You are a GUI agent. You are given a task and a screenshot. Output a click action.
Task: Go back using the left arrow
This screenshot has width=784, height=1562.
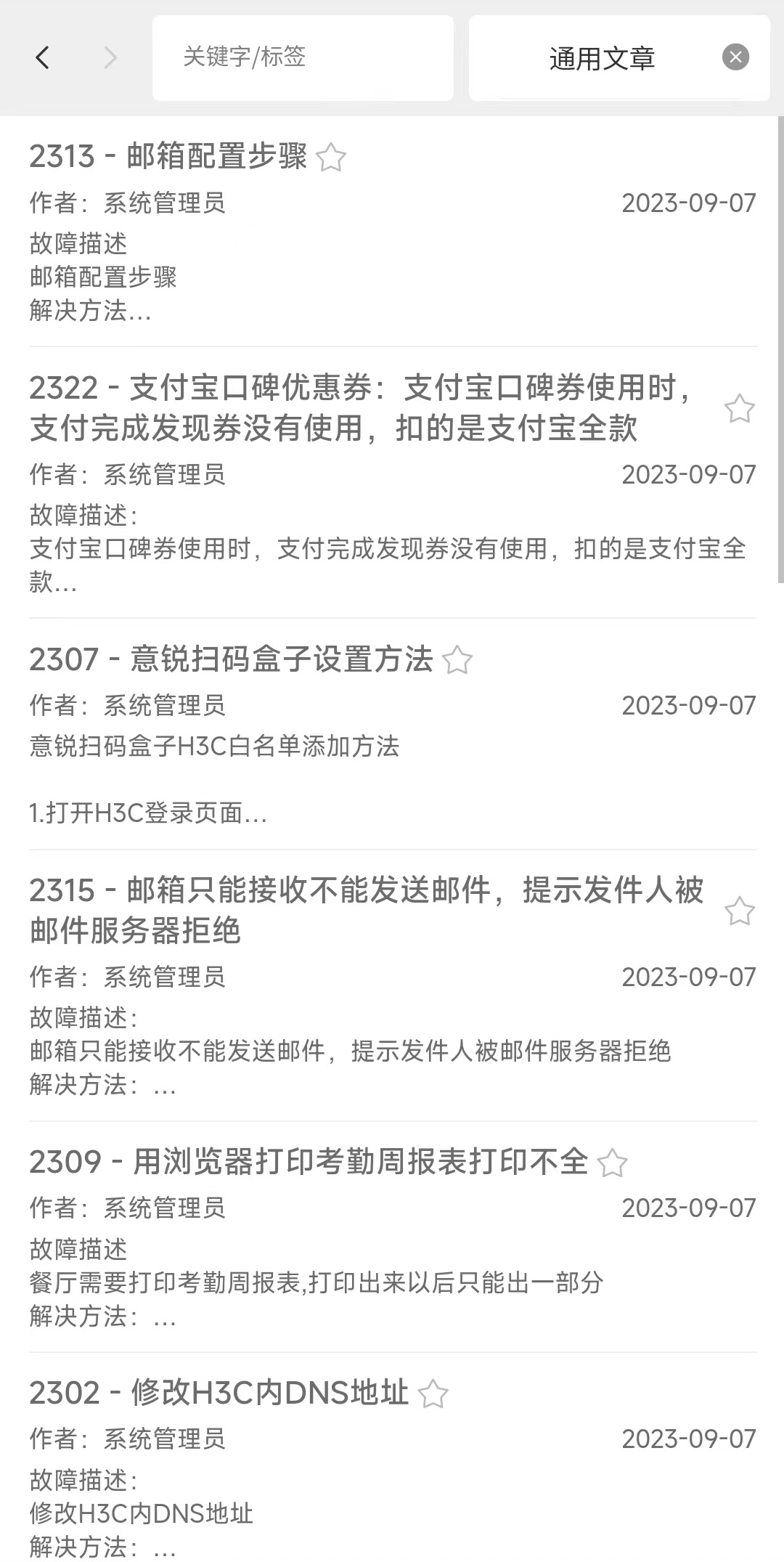point(42,57)
